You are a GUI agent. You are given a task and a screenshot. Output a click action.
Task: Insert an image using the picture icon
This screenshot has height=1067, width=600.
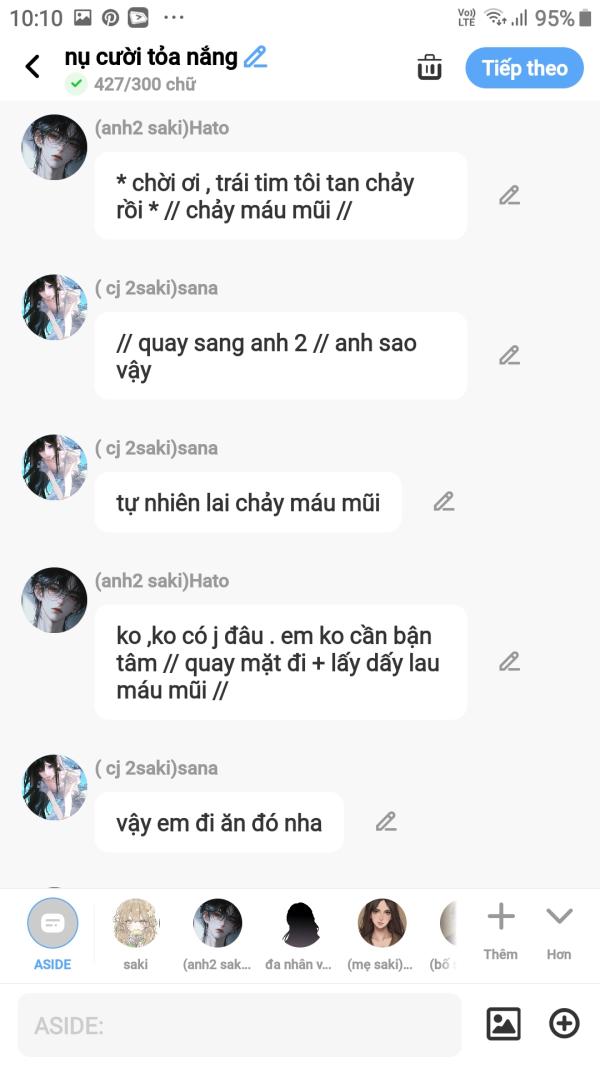[x=503, y=1023]
